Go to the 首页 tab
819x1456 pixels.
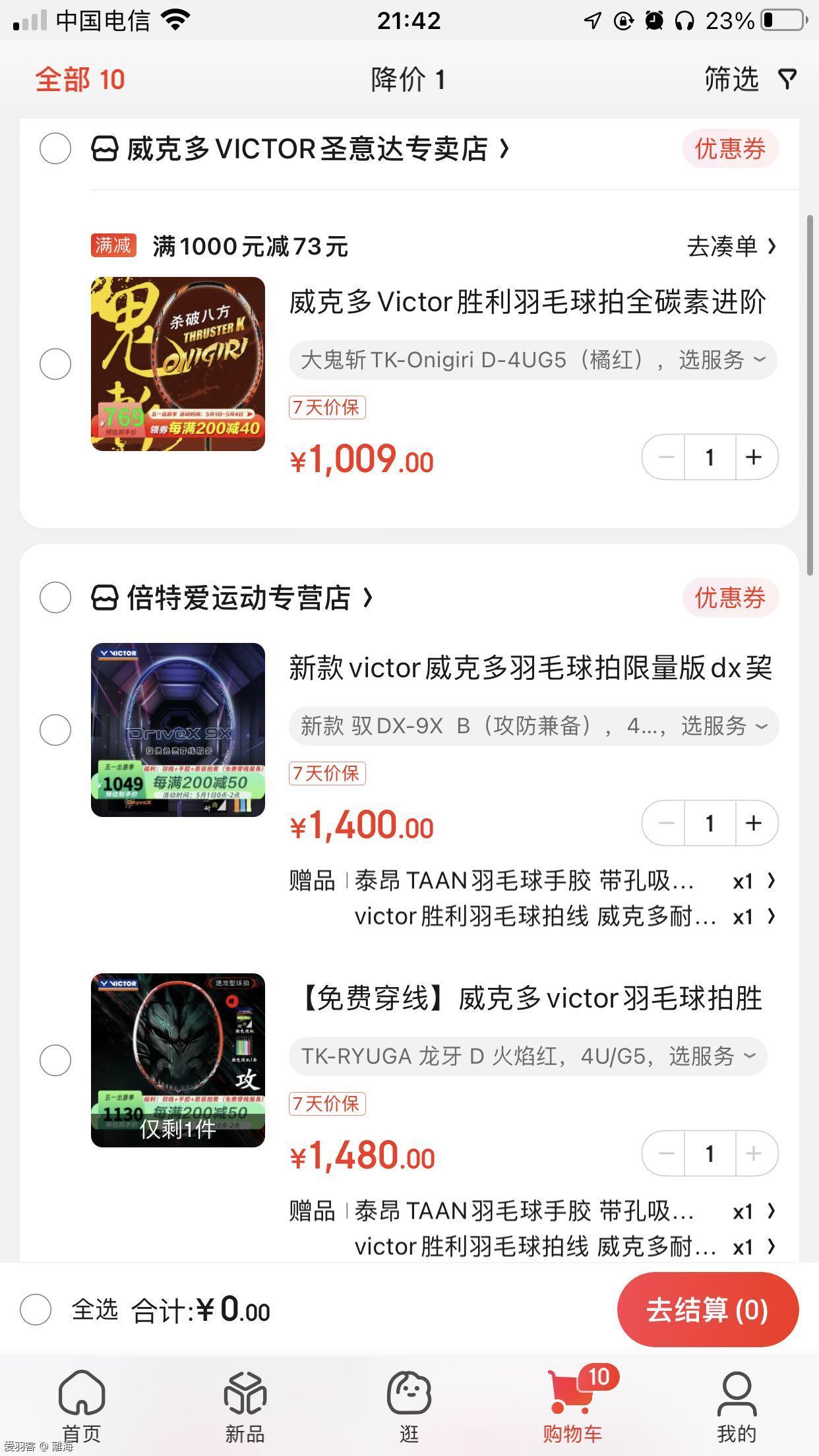pos(82,1405)
